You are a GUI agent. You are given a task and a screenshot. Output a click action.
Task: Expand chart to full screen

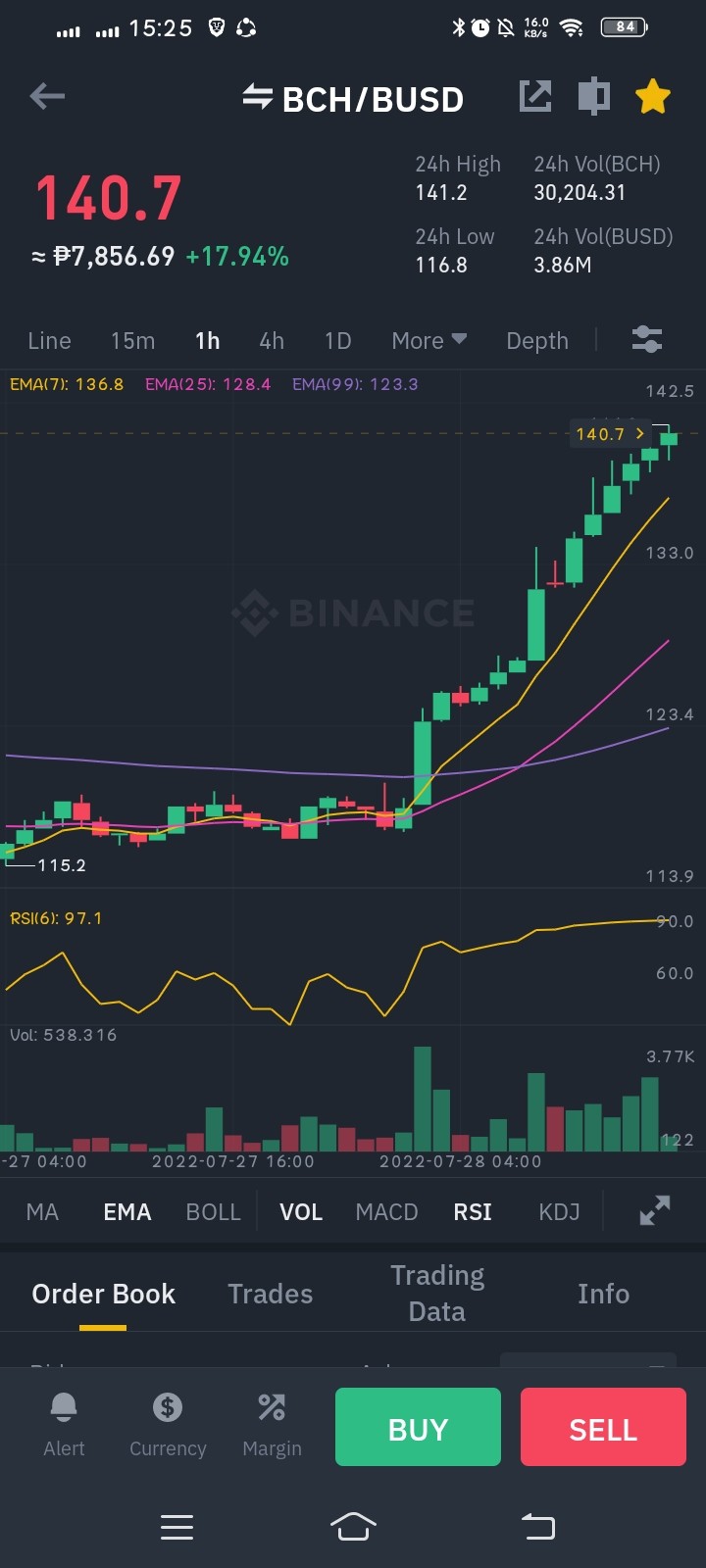tap(655, 1211)
